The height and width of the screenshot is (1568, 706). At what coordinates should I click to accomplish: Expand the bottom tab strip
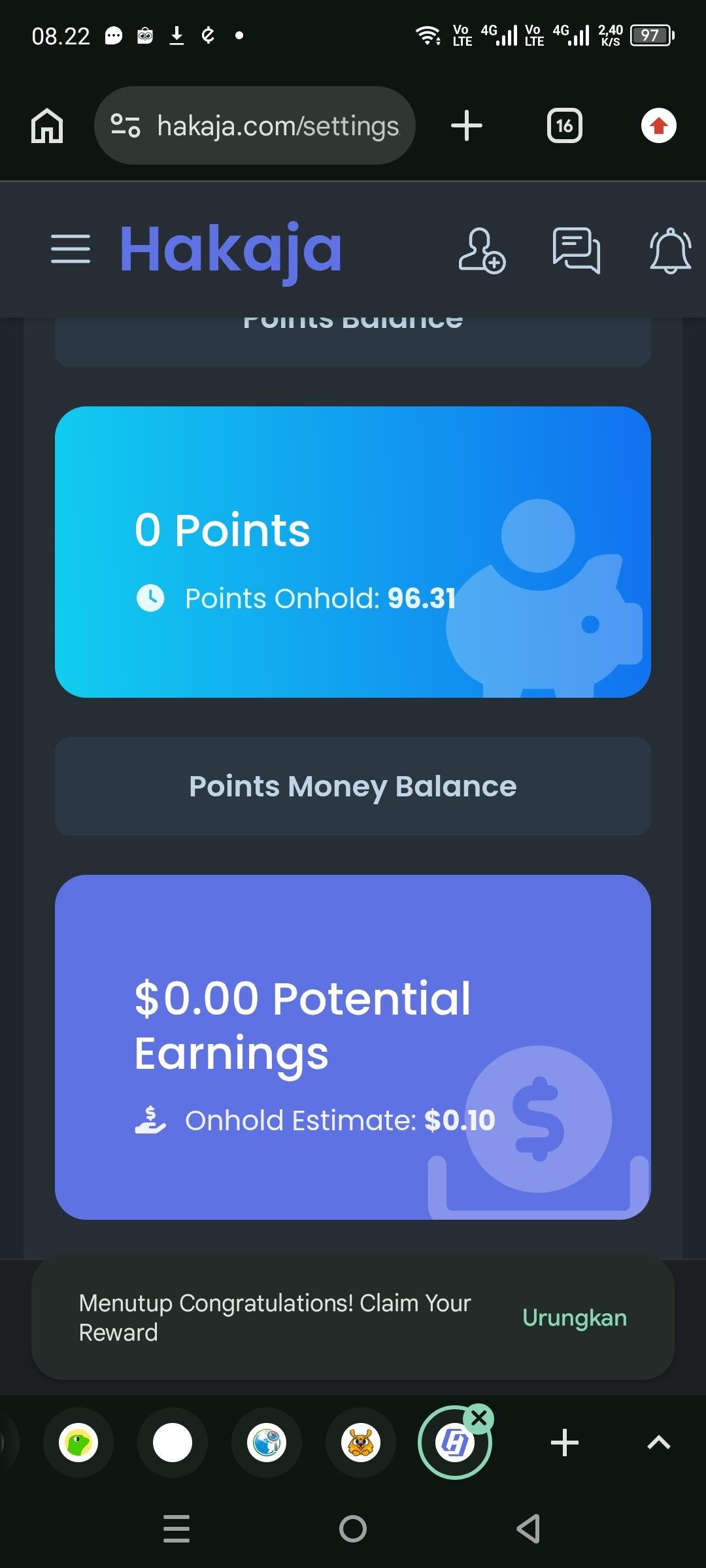pos(658,1443)
